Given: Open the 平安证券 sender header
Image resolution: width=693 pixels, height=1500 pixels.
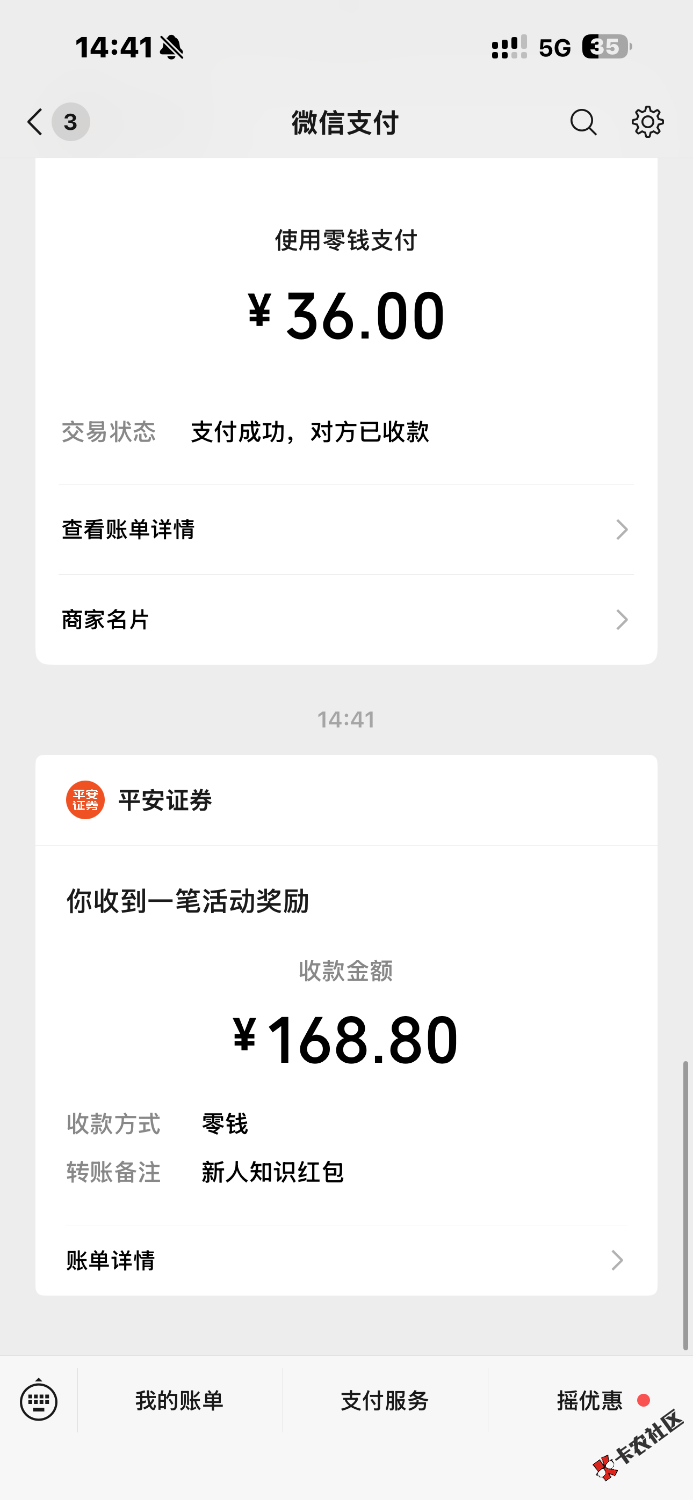Looking at the screenshot, I should click(346, 800).
